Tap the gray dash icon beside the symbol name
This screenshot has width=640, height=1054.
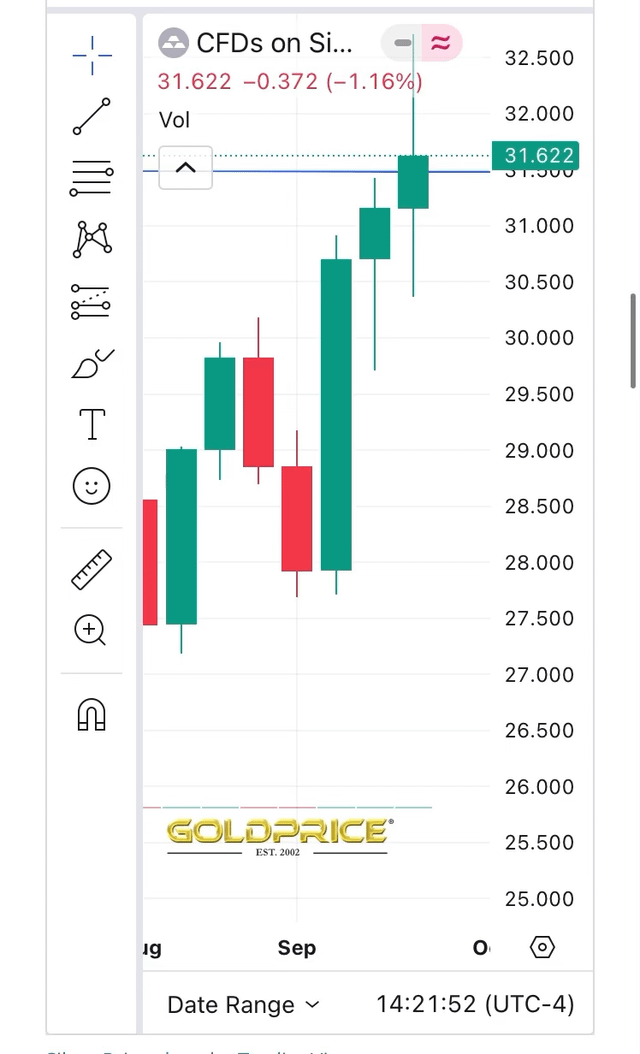point(402,43)
